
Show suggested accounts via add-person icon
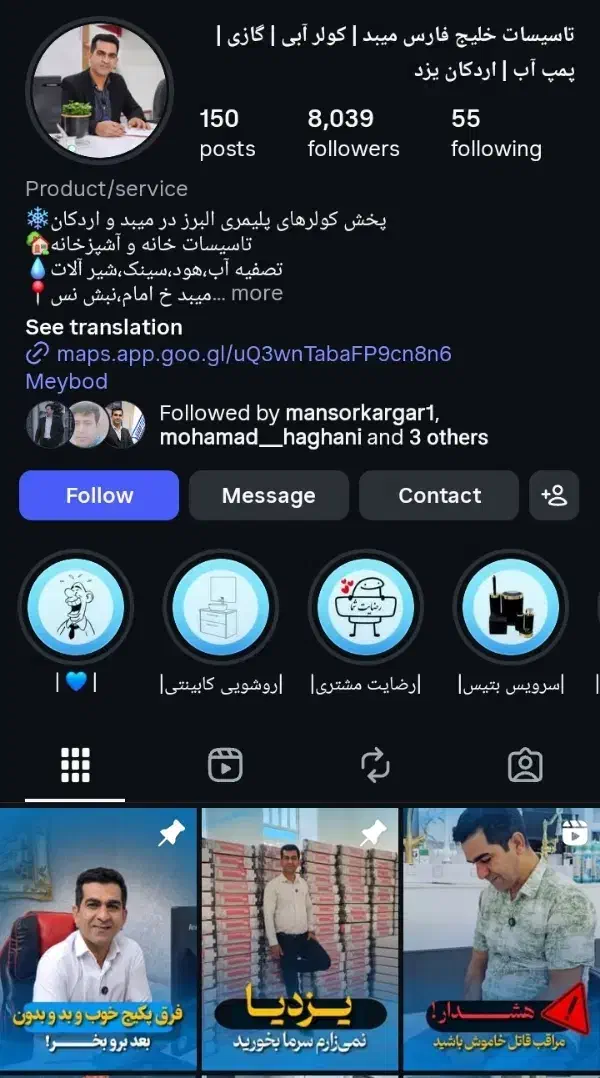554,495
